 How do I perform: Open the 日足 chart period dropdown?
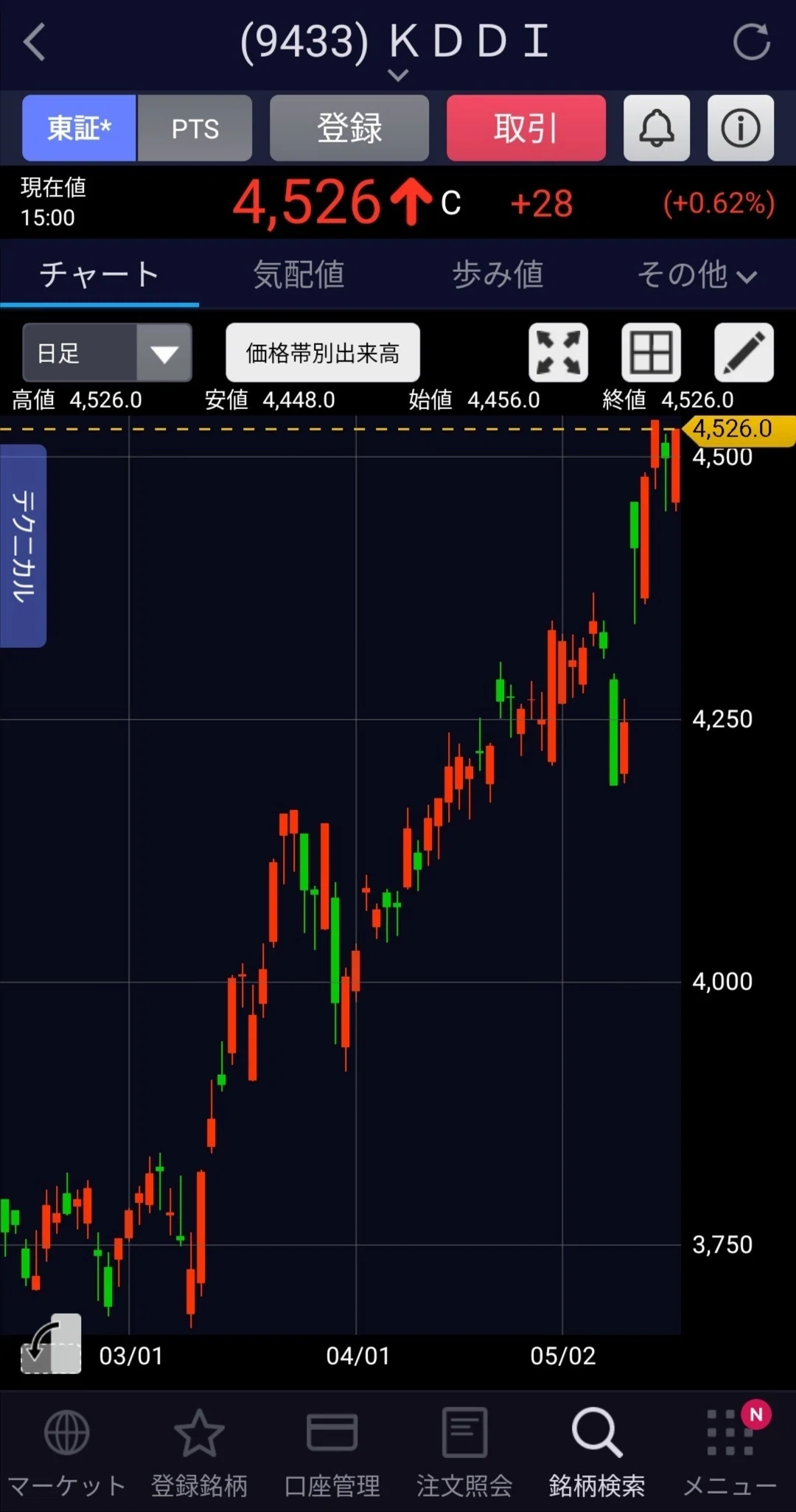107,353
